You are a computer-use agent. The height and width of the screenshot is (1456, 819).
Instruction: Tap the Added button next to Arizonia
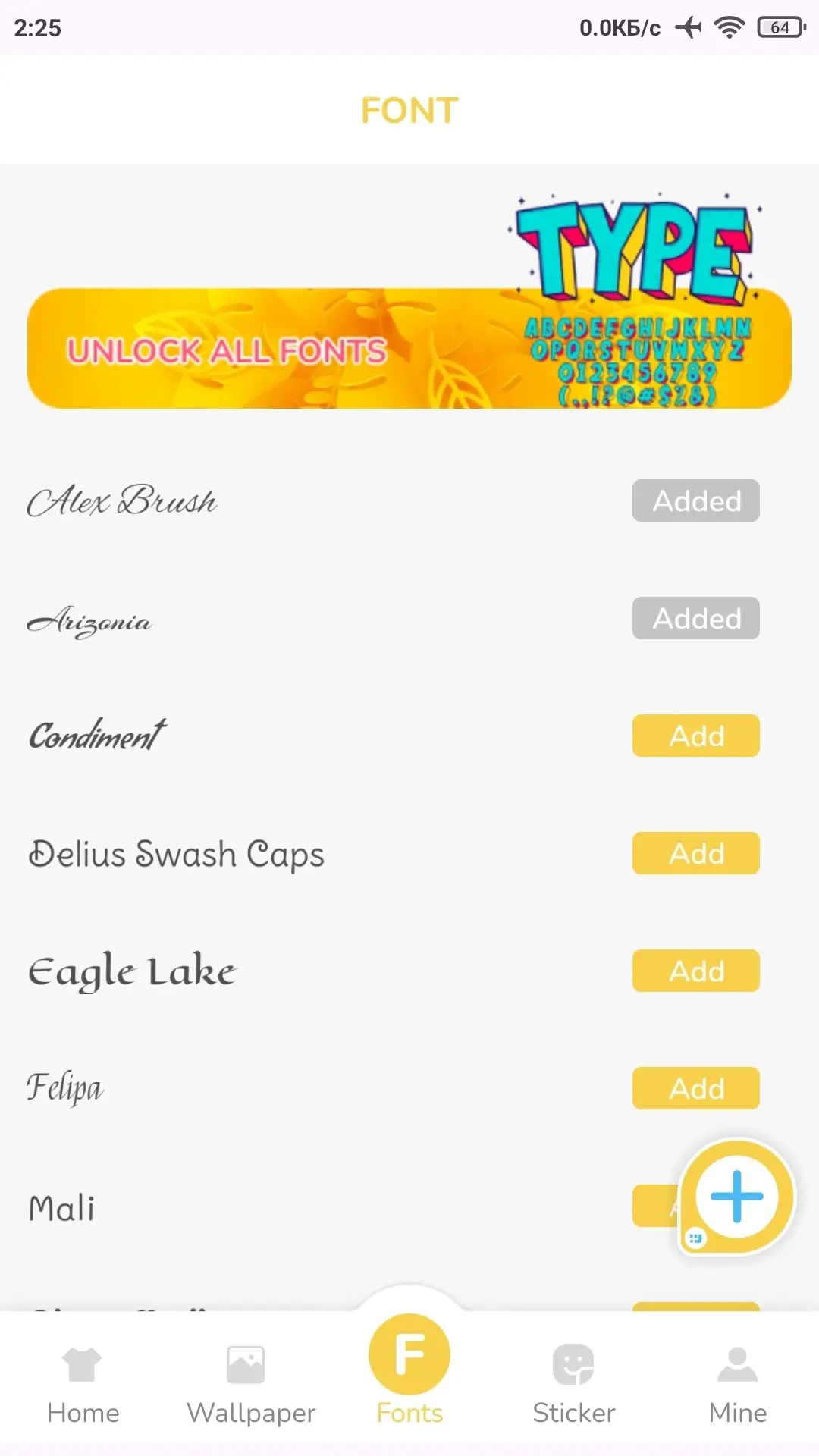pos(696,618)
